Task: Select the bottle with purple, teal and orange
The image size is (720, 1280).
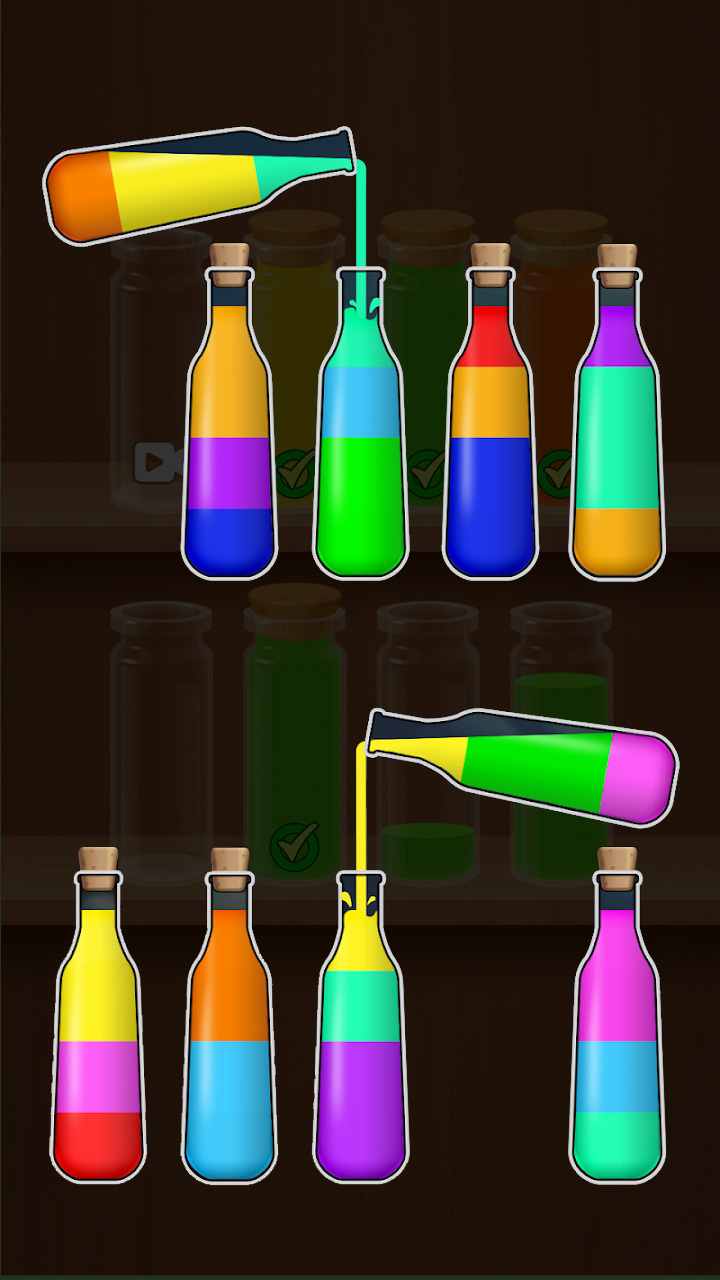Action: pos(617,440)
